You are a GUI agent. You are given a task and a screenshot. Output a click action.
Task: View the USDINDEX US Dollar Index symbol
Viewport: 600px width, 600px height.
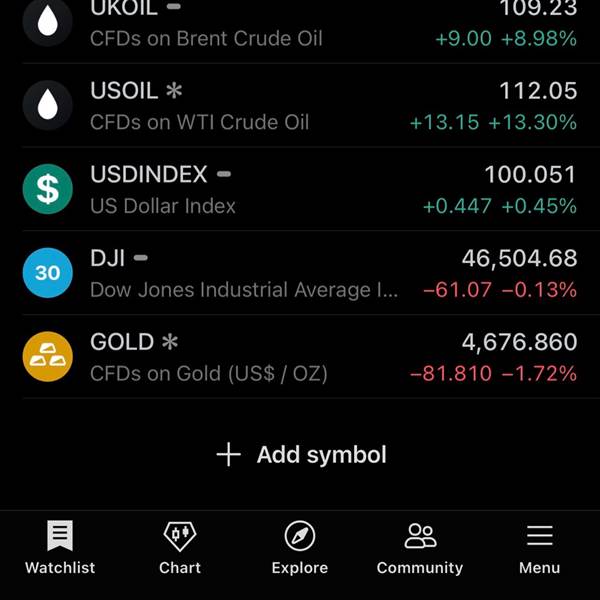(x=300, y=190)
